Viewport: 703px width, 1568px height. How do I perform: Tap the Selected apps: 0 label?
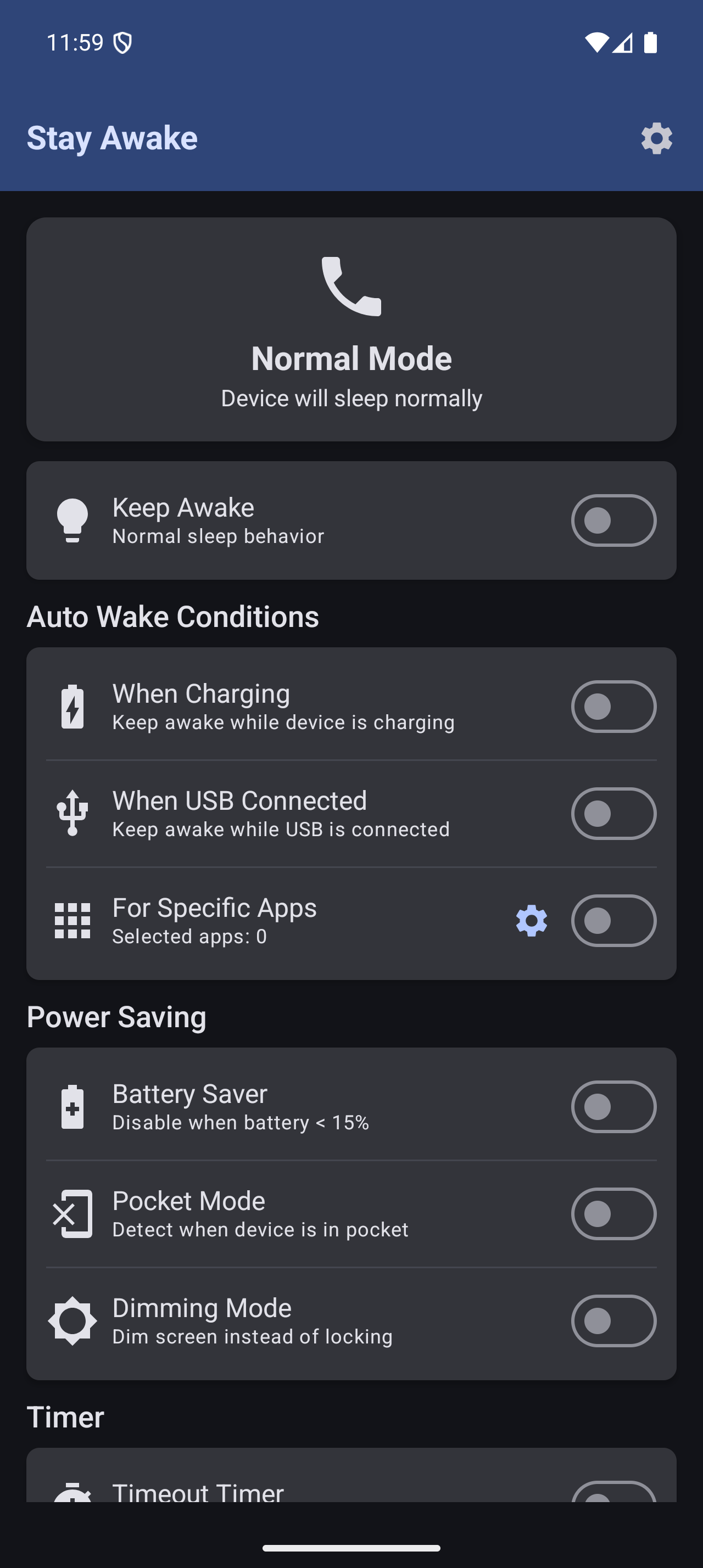pyautogui.click(x=189, y=936)
